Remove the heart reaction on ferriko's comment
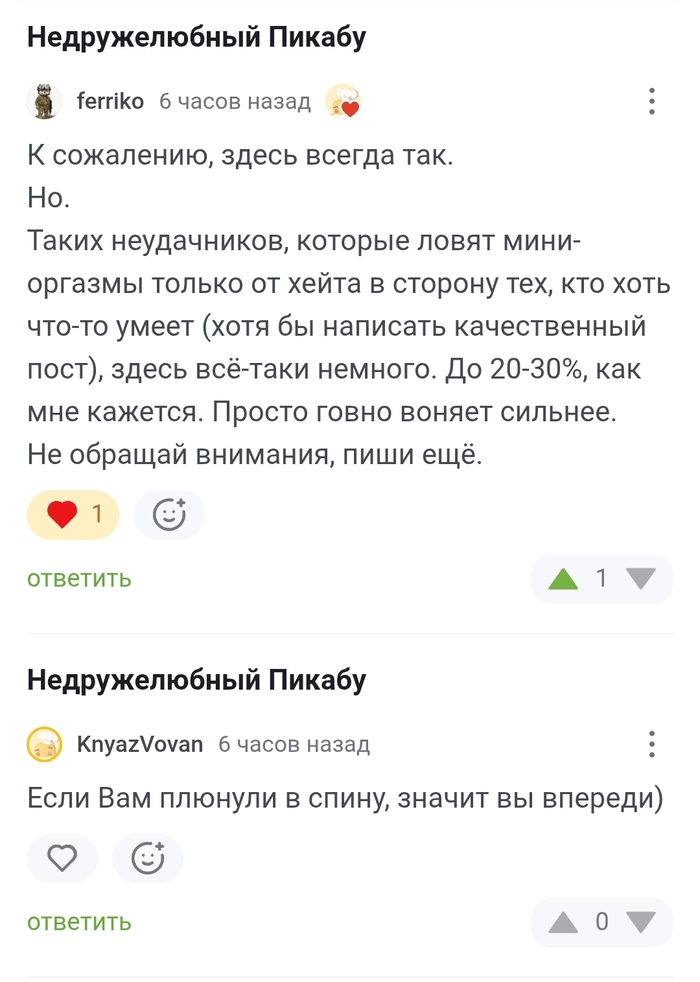 tap(73, 515)
